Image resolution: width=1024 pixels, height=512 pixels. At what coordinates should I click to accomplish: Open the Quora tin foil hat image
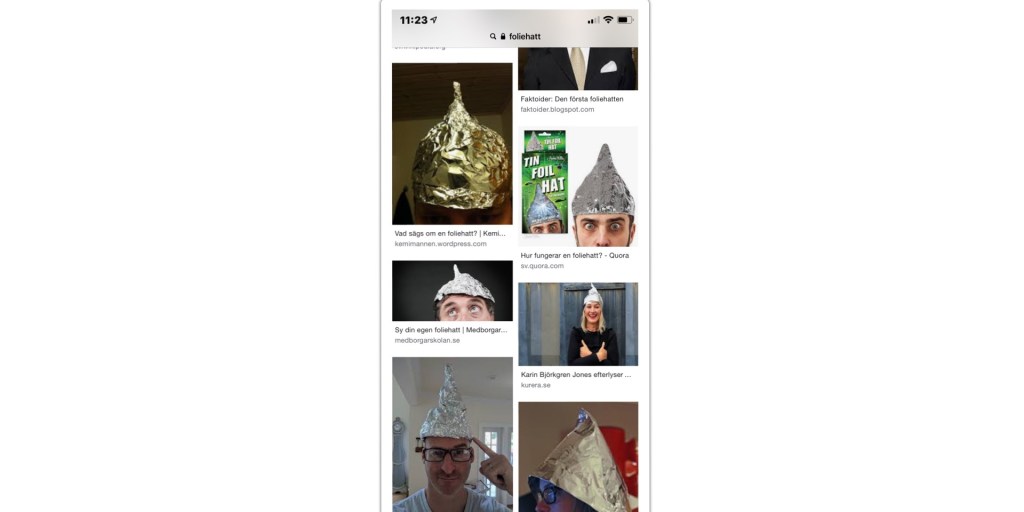pos(578,187)
